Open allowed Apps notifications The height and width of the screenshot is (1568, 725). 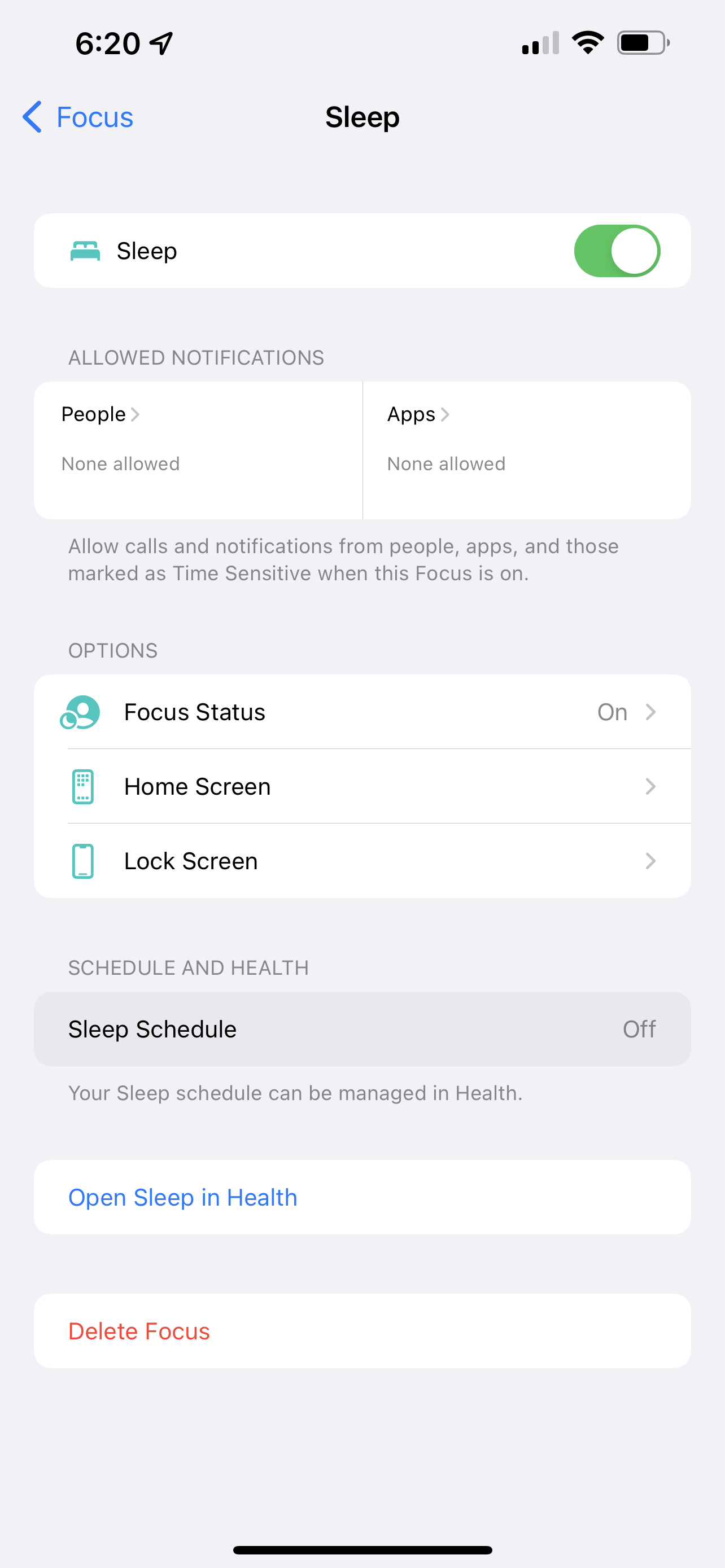pos(418,414)
